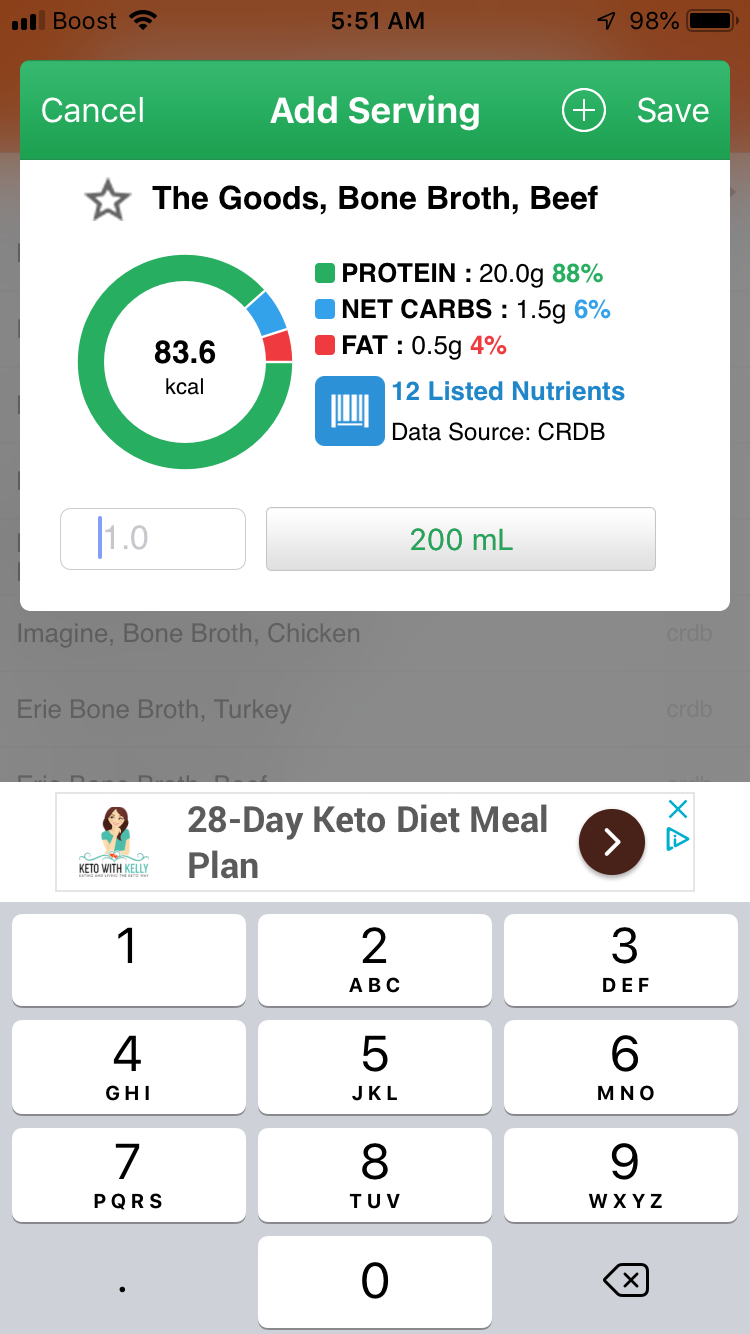Delete a digit with backspace key
The width and height of the screenshot is (750, 1334).
(x=626, y=1280)
